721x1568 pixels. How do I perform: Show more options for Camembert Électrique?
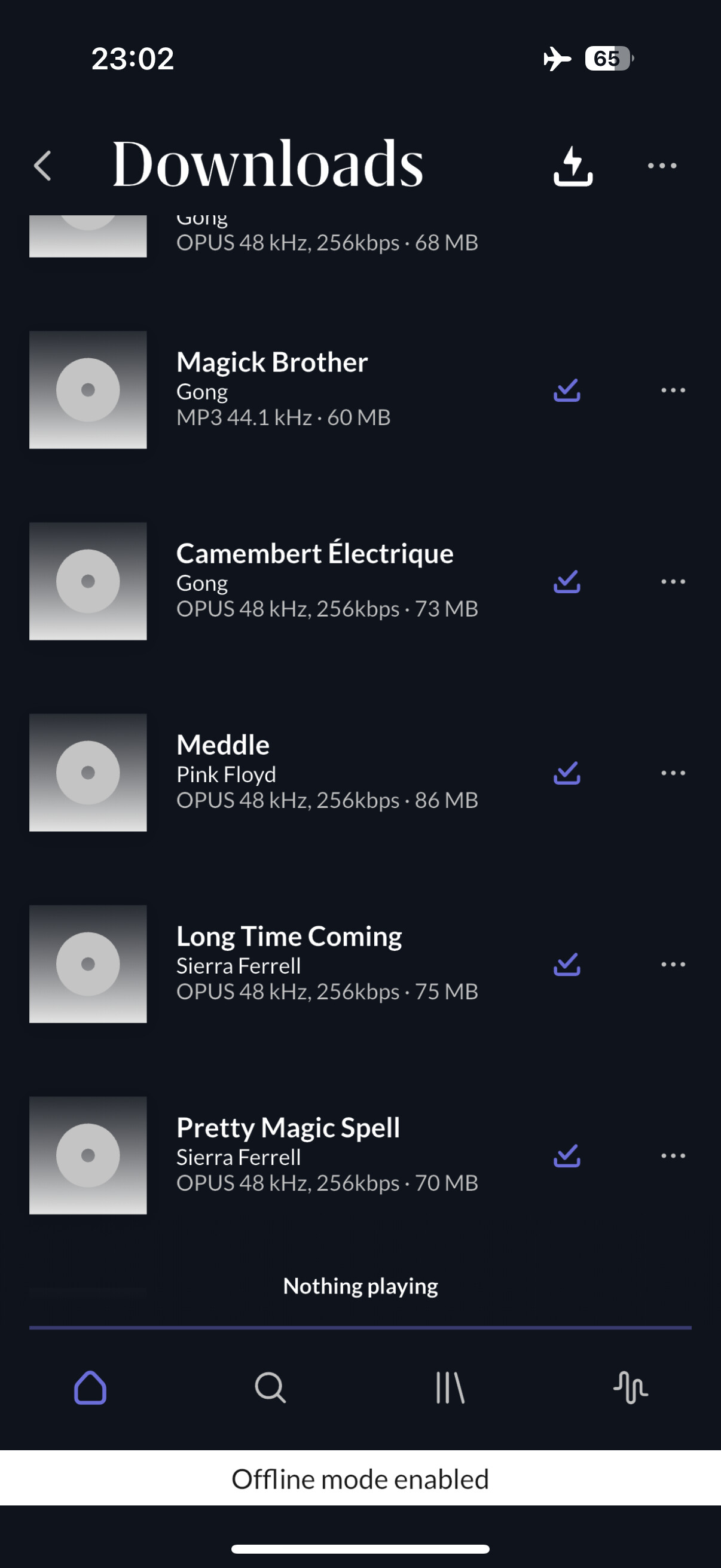[673, 581]
